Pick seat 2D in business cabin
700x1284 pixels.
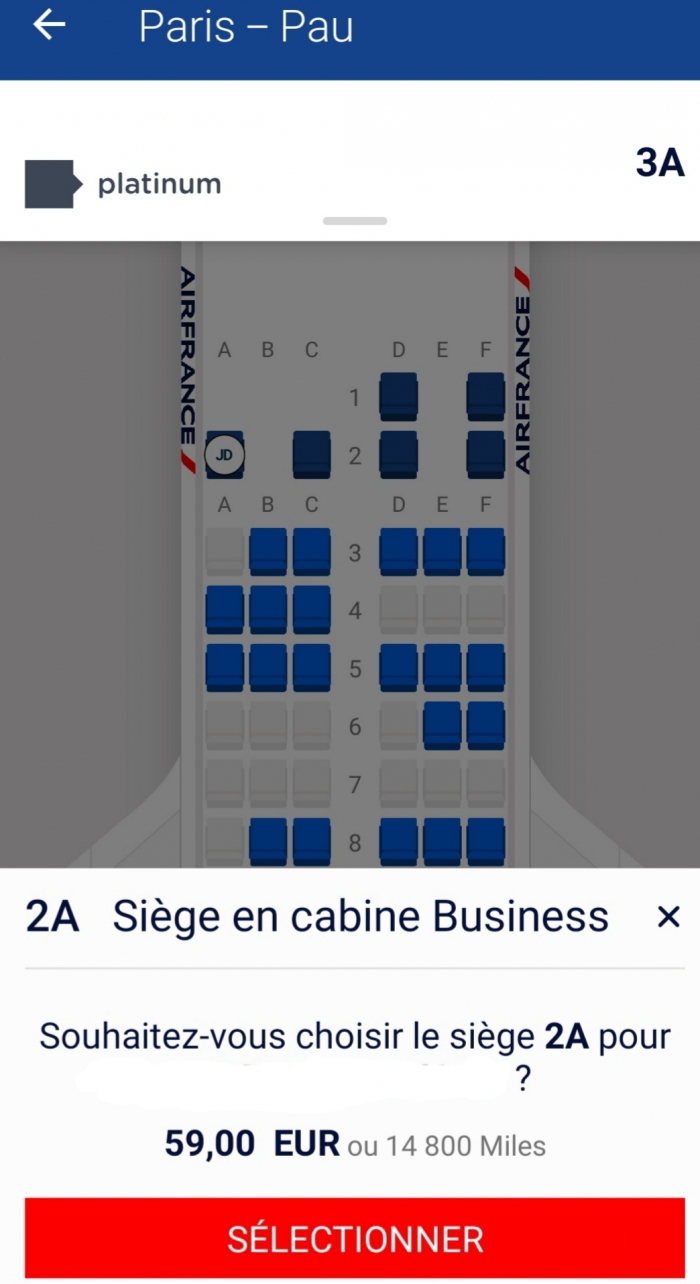tap(398, 454)
